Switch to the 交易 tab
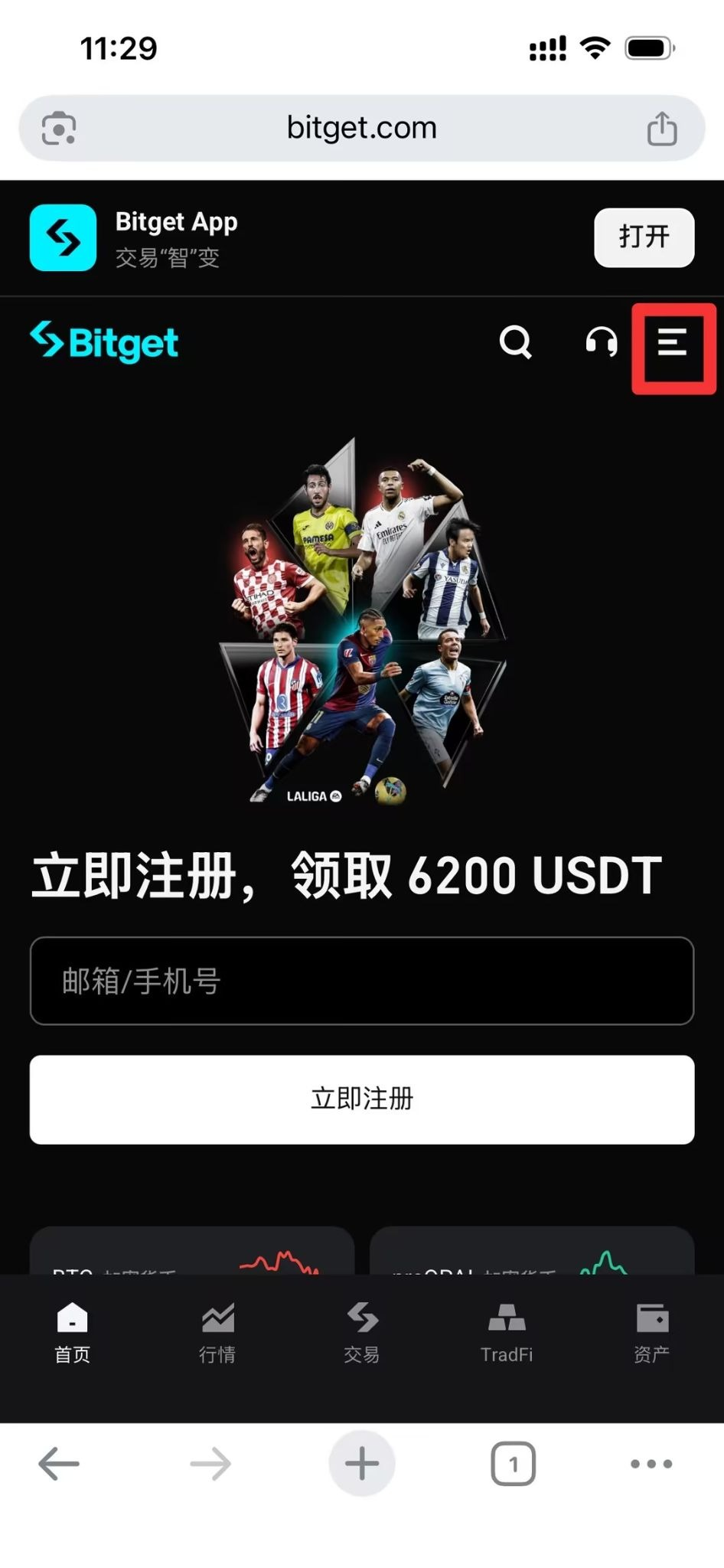724x1568 pixels. click(362, 1334)
